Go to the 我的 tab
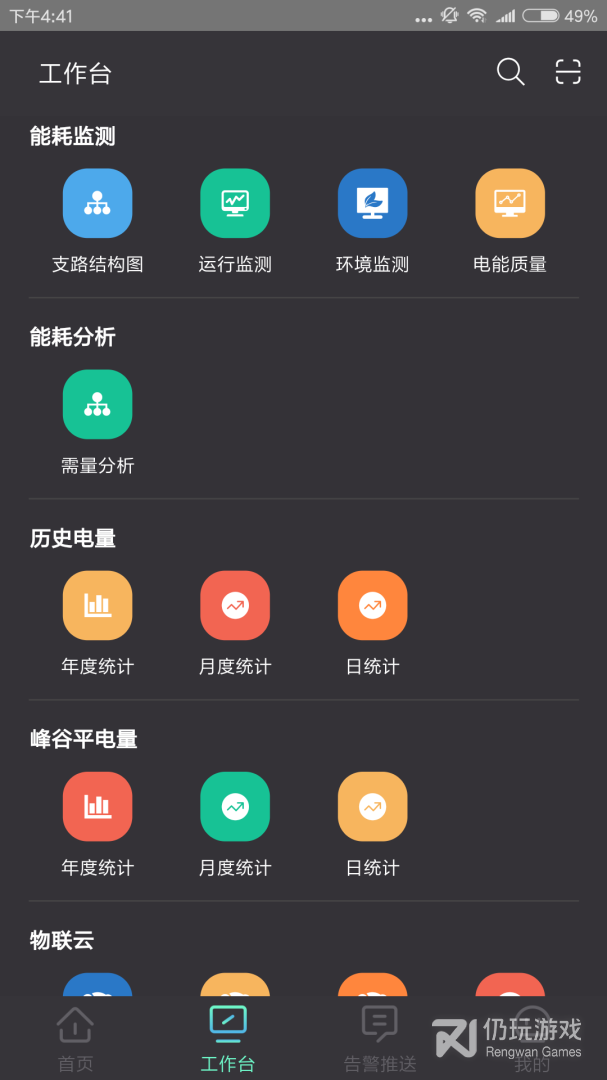 click(532, 1038)
